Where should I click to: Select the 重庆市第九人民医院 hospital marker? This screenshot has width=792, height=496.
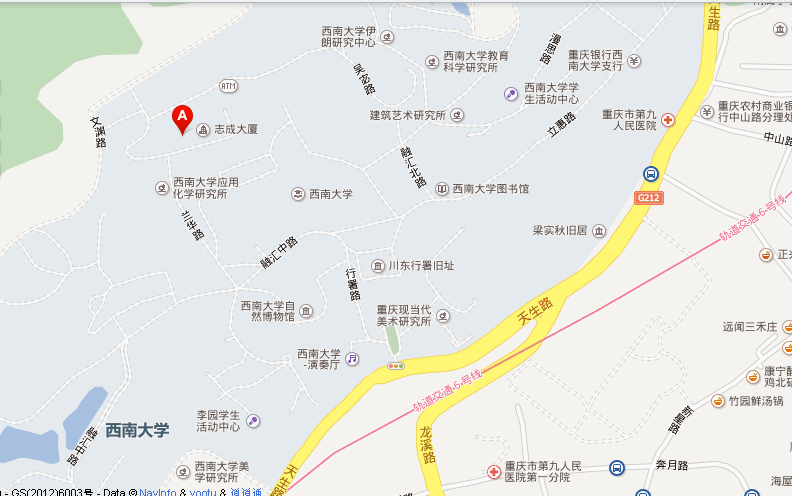coord(668,120)
